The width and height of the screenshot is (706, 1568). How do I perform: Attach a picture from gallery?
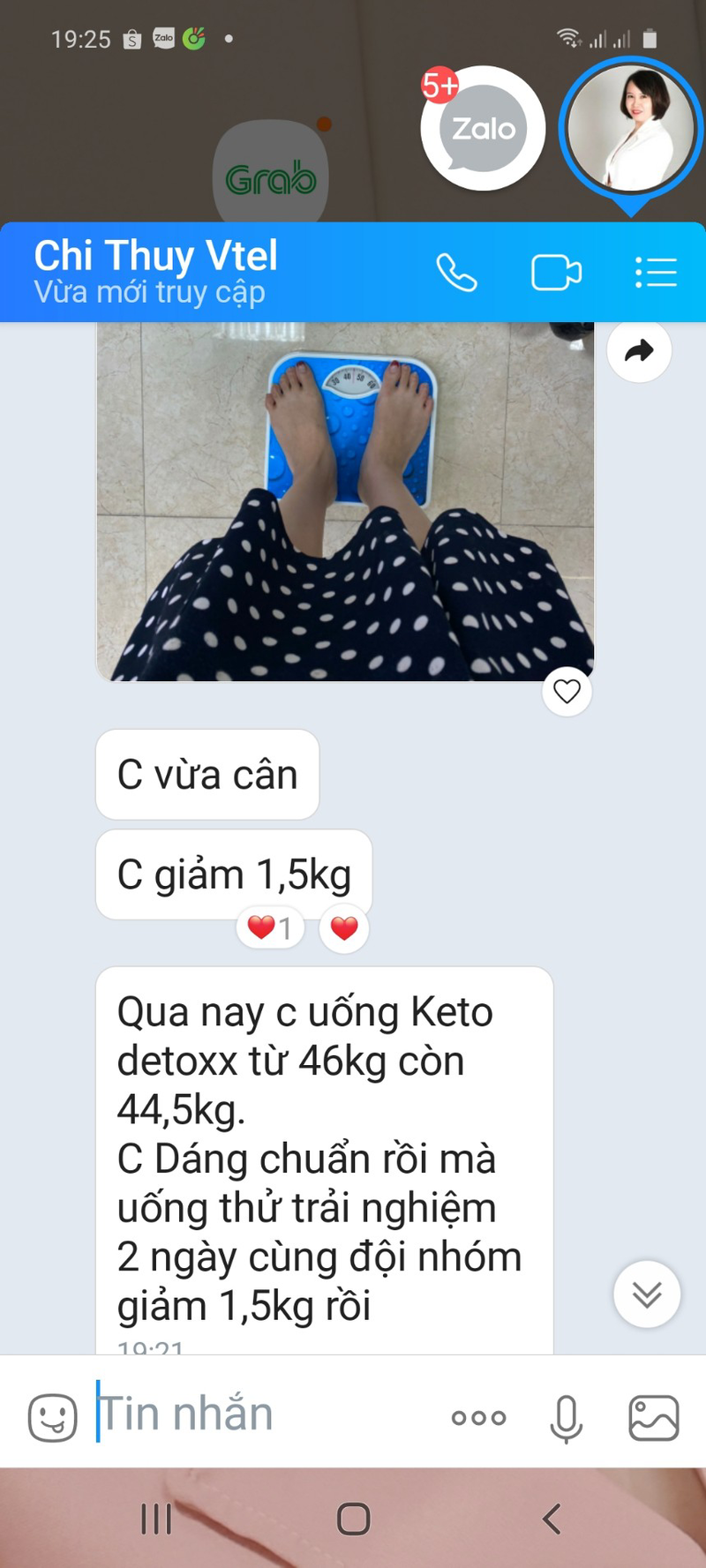pyautogui.click(x=653, y=1418)
